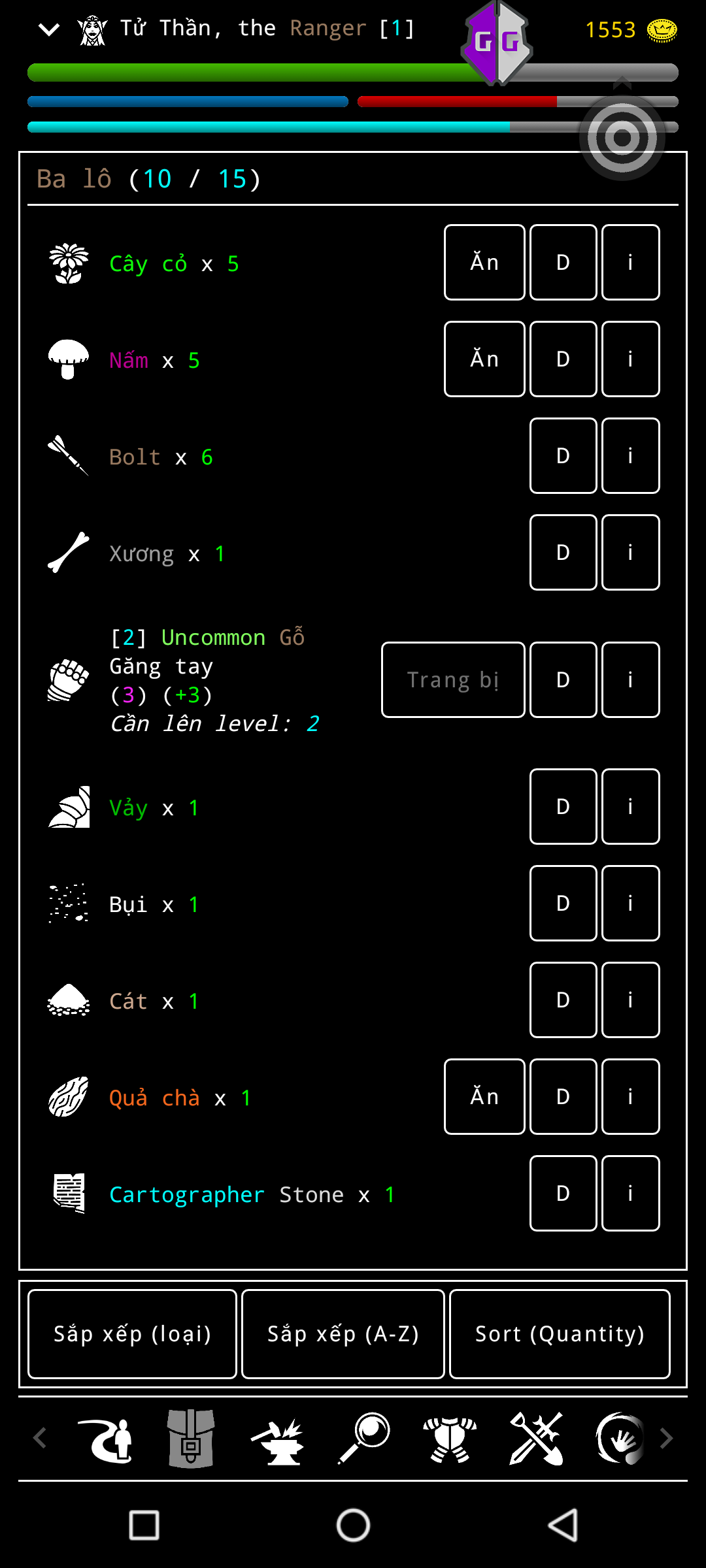
Task: Open info for Cartographer Stone
Action: tap(630, 1194)
